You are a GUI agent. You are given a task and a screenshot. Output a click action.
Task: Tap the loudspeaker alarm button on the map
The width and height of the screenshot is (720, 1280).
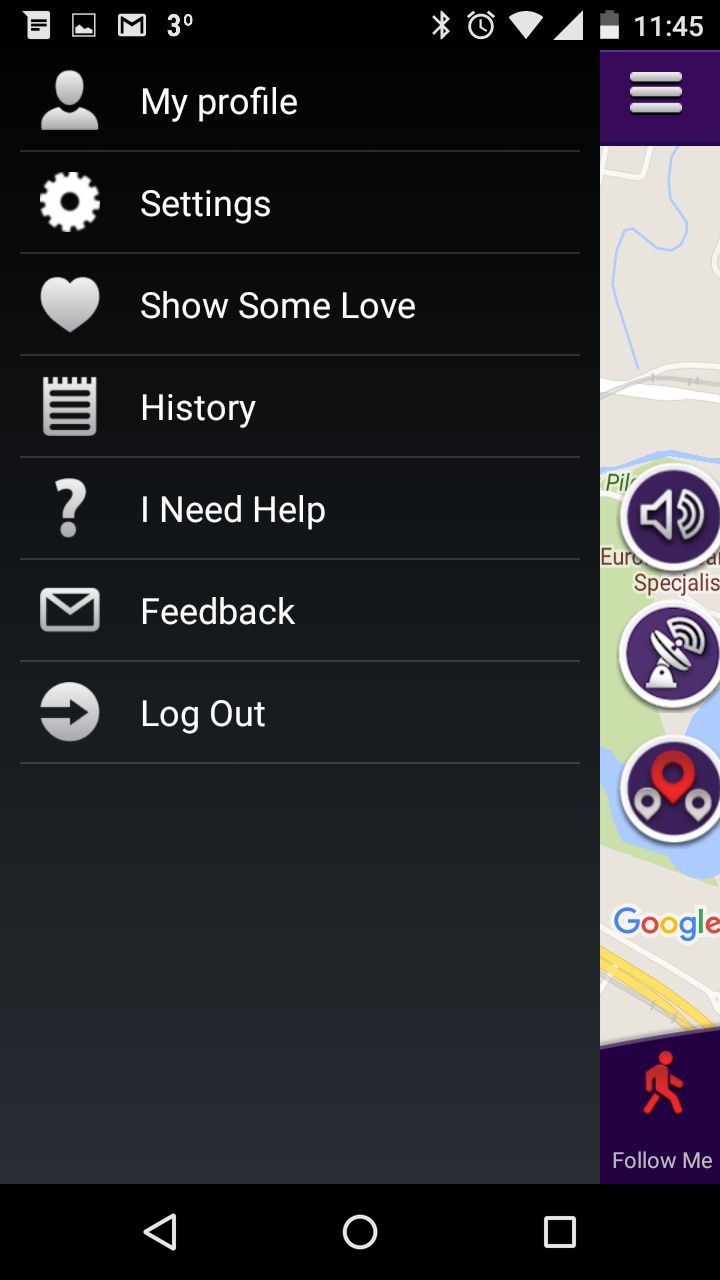(x=671, y=517)
